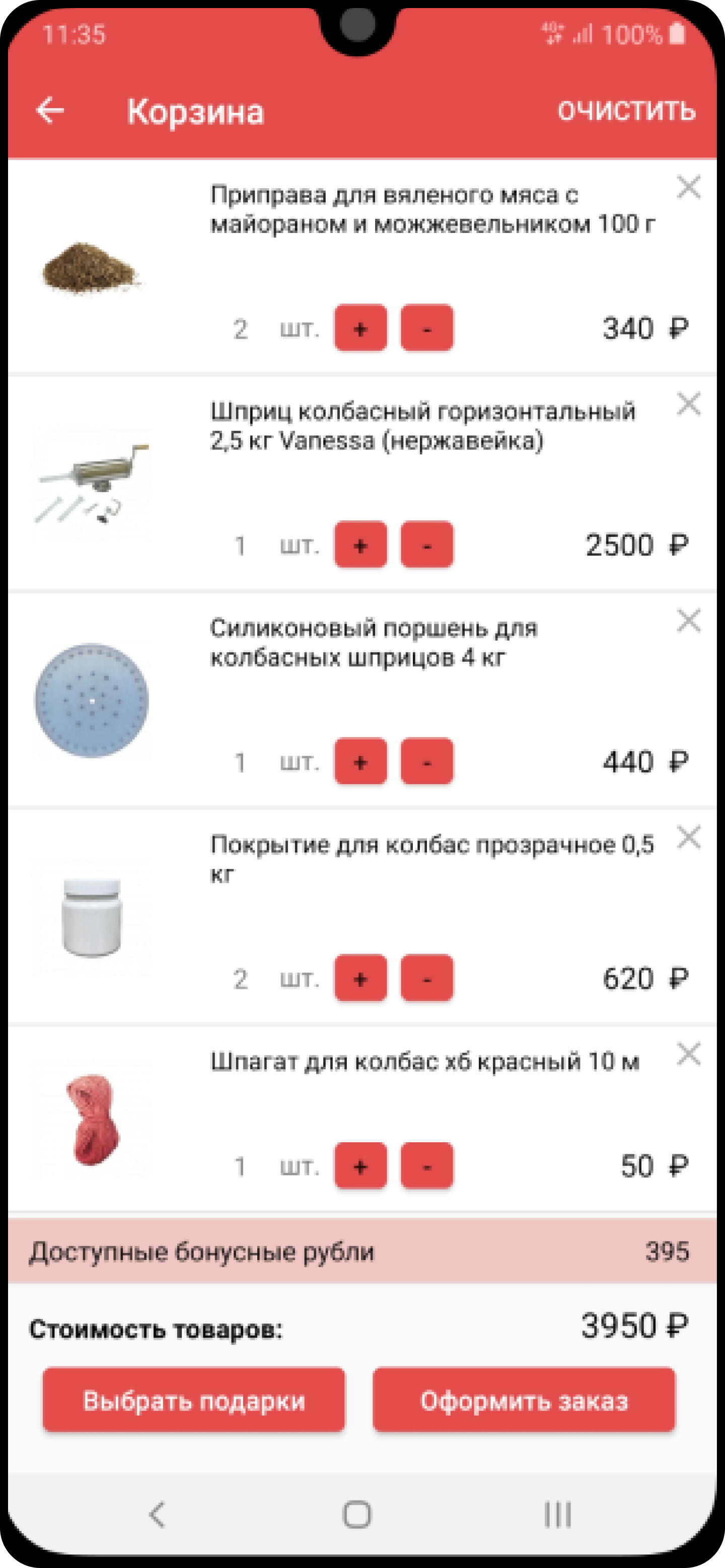Add one more Покрытие для колбас
This screenshot has width=725, height=1568.
click(x=360, y=978)
